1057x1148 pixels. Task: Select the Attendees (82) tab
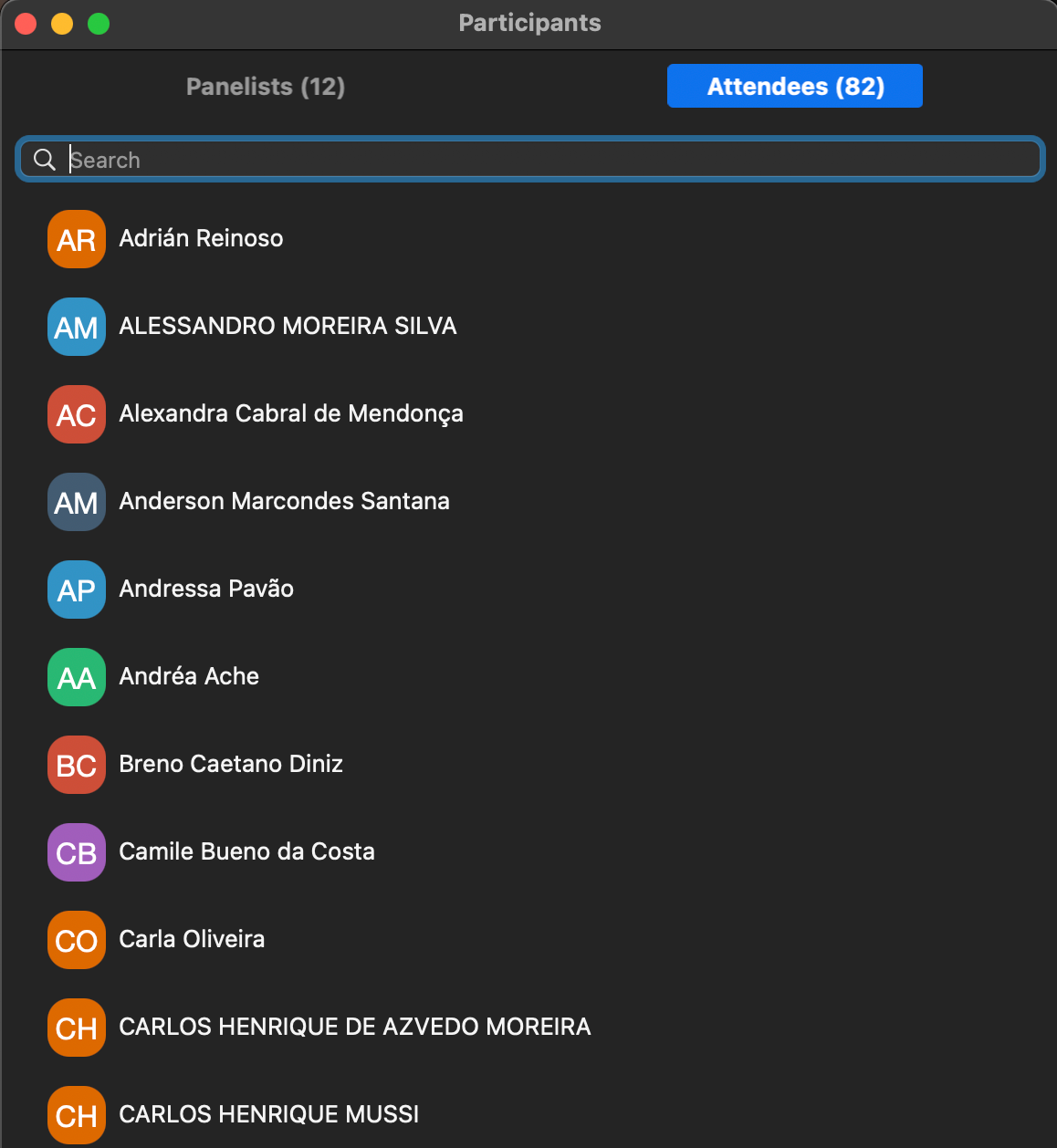coord(794,87)
